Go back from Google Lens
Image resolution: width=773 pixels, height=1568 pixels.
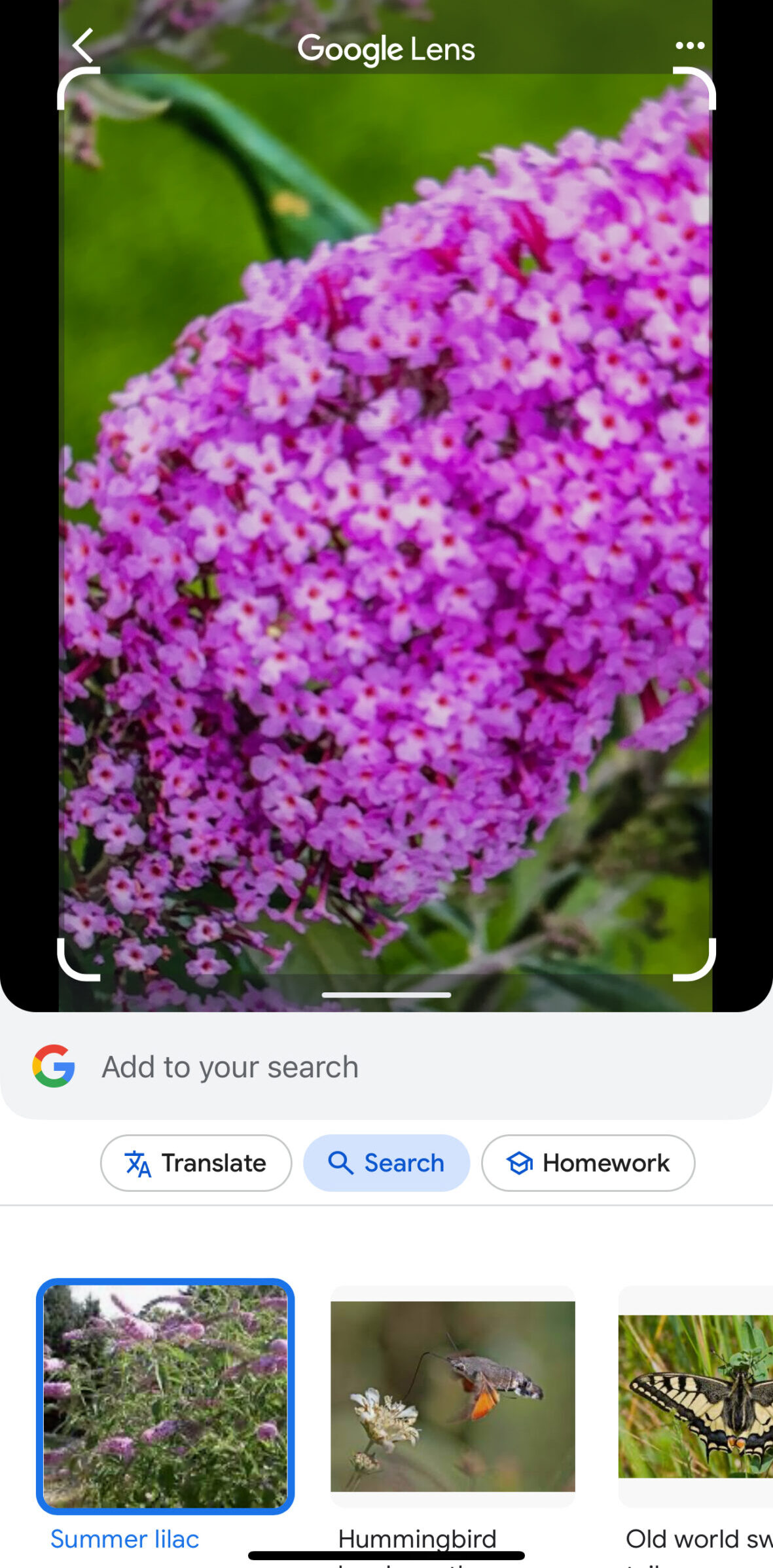pyautogui.click(x=83, y=46)
